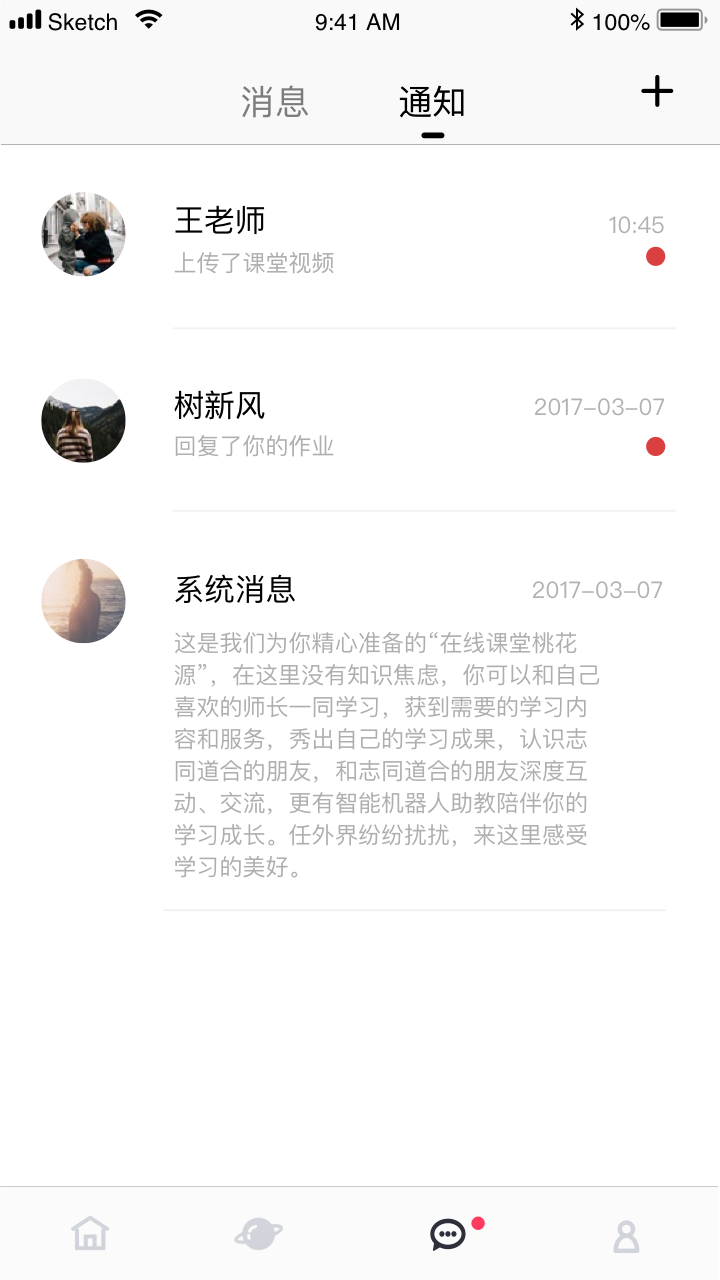Open the messages chat bubble tab

pos(448,1234)
